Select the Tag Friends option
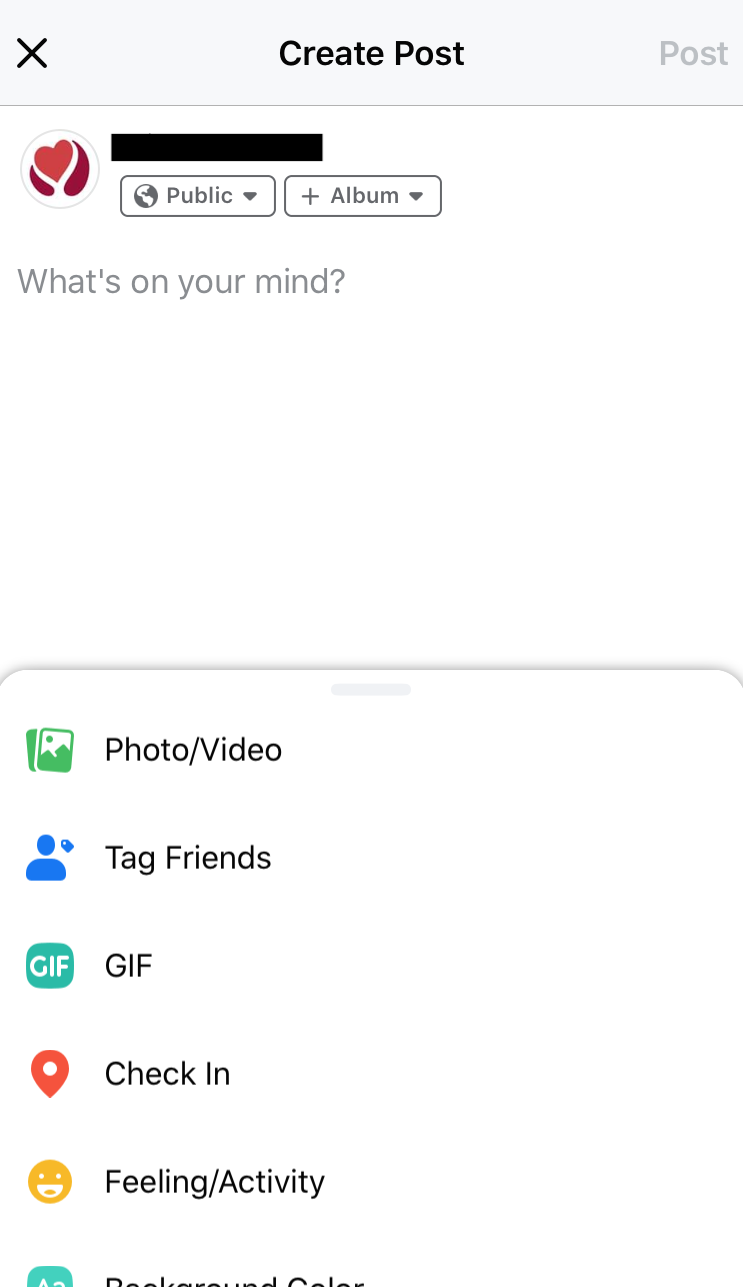Viewport: 743px width, 1287px height. pyautogui.click(x=188, y=858)
